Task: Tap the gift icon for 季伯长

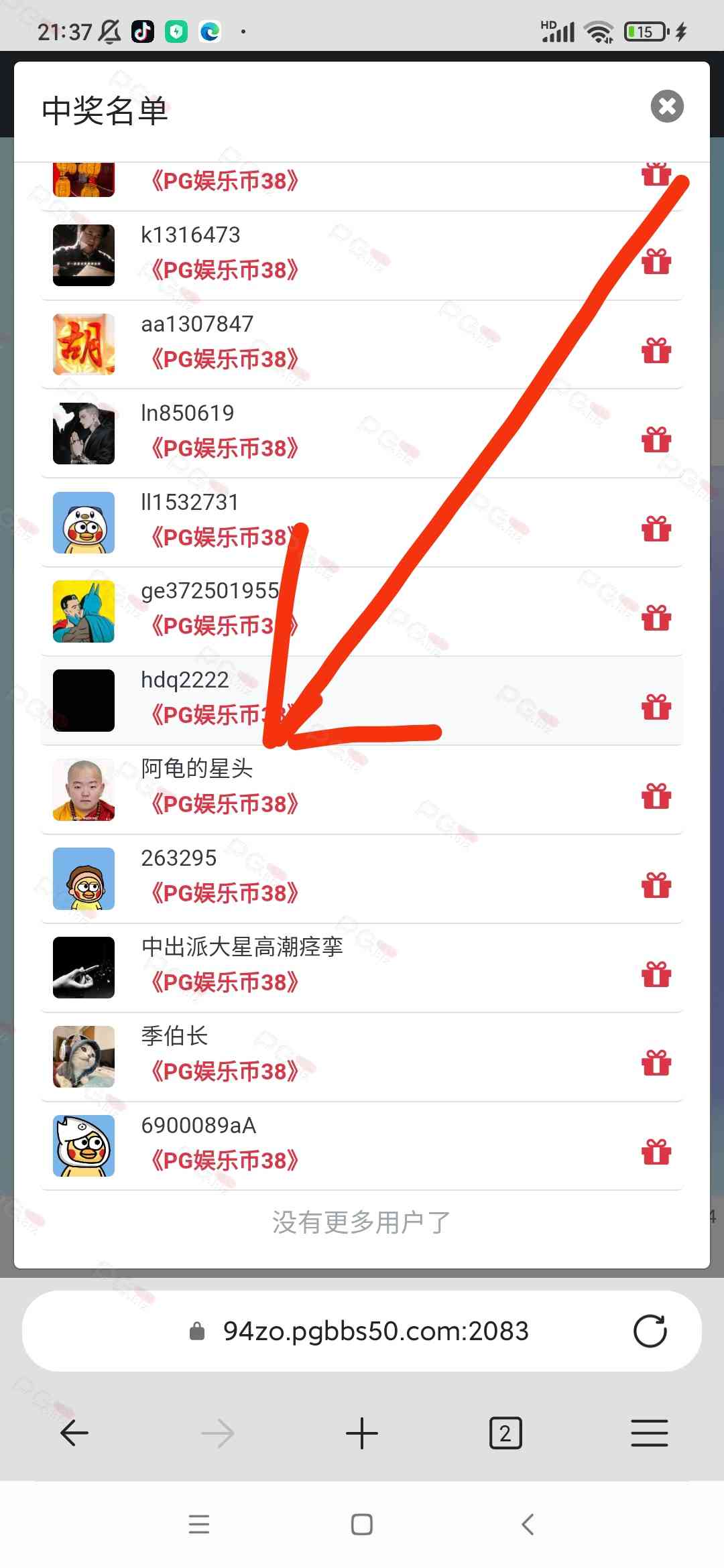Action: pyautogui.click(x=656, y=1063)
